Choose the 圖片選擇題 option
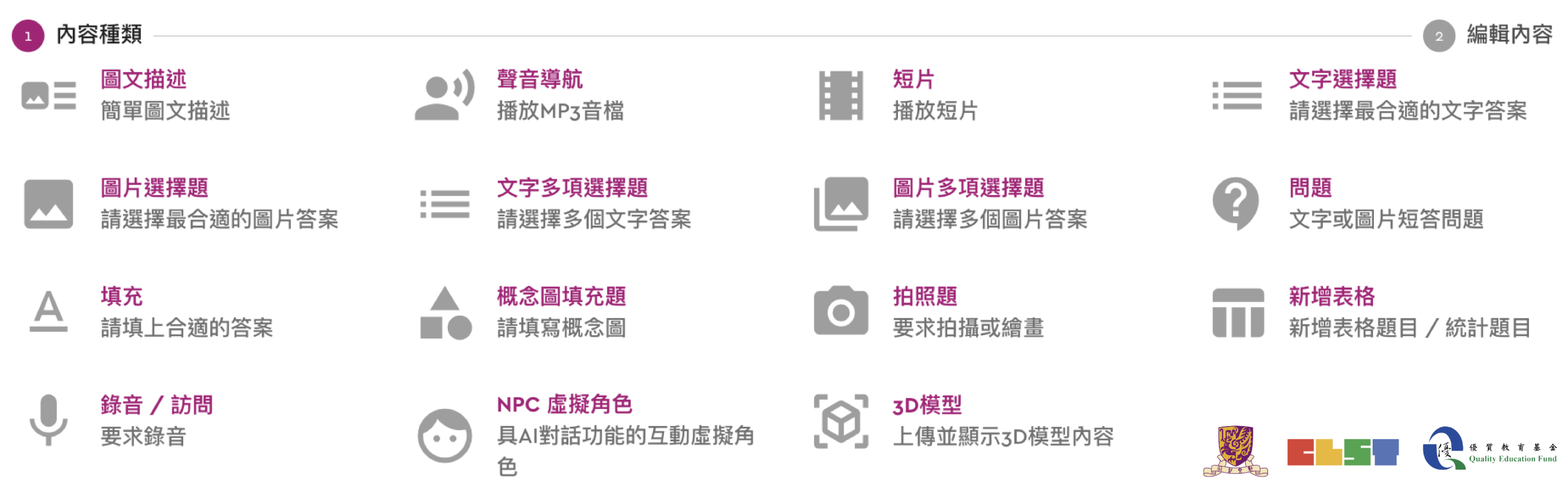The height and width of the screenshot is (488, 1568). (x=154, y=188)
